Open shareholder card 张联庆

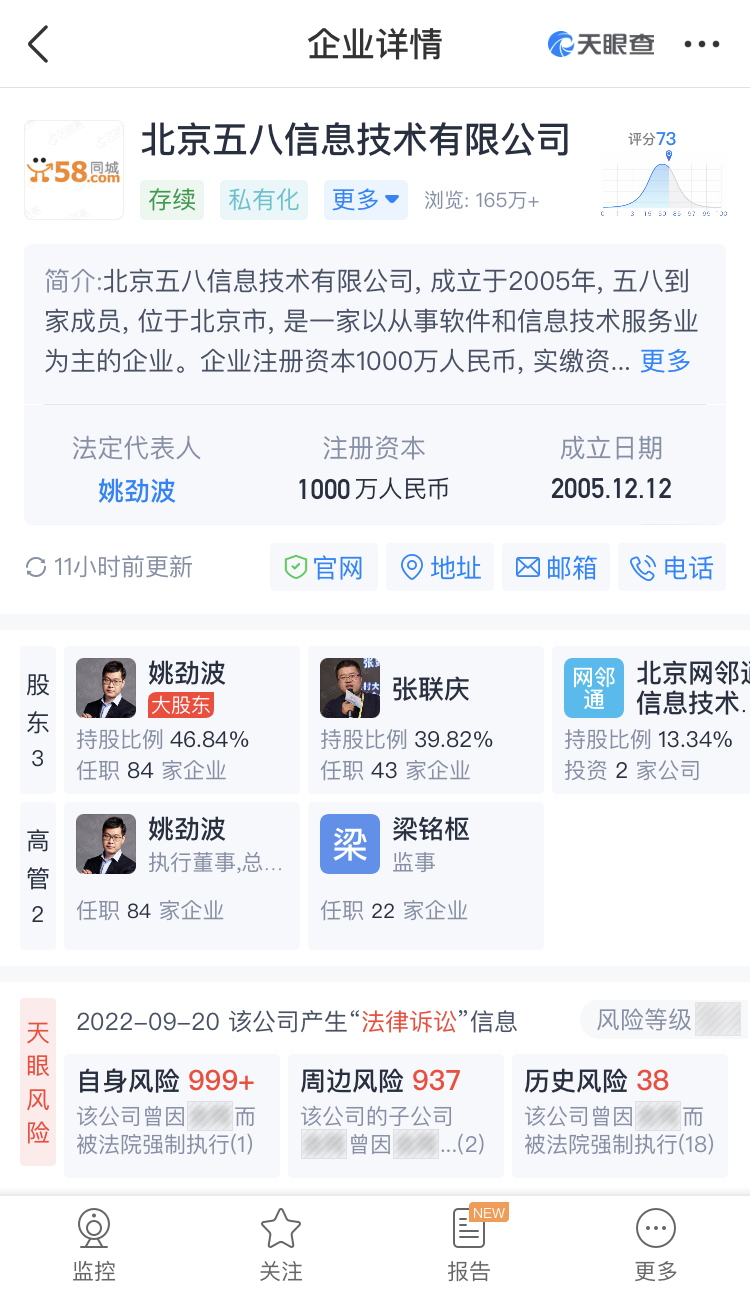(426, 720)
